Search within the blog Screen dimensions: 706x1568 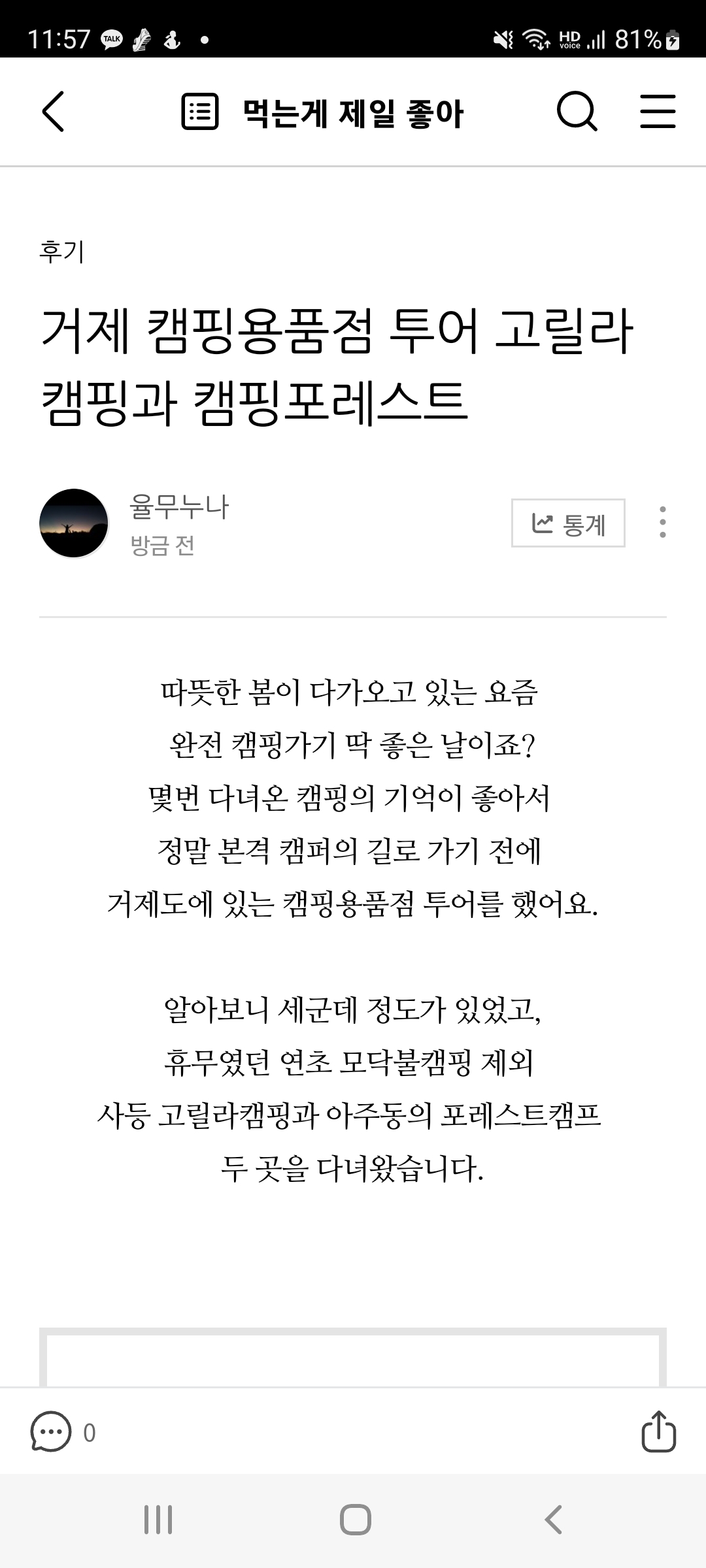[x=577, y=112]
